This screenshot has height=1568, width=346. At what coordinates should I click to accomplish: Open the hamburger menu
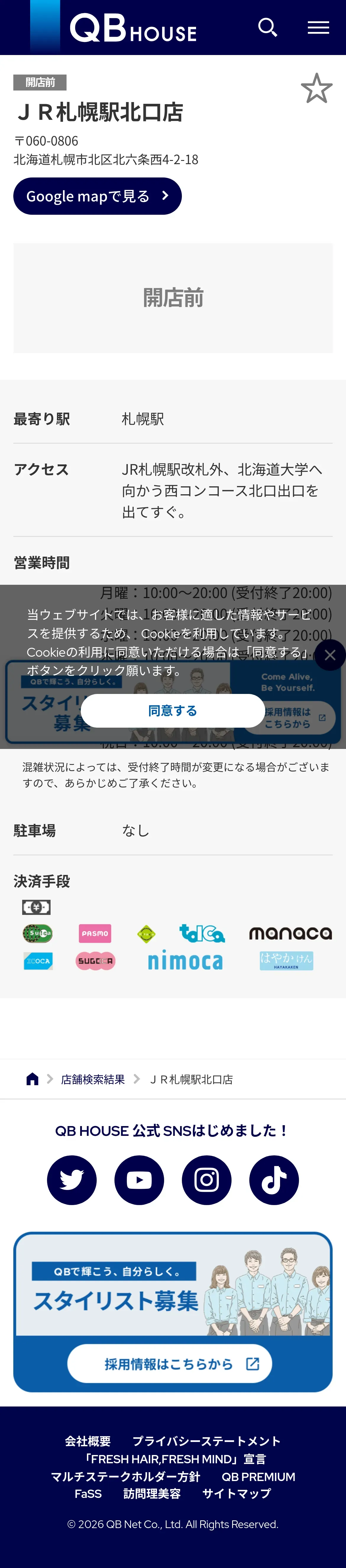coord(318,28)
